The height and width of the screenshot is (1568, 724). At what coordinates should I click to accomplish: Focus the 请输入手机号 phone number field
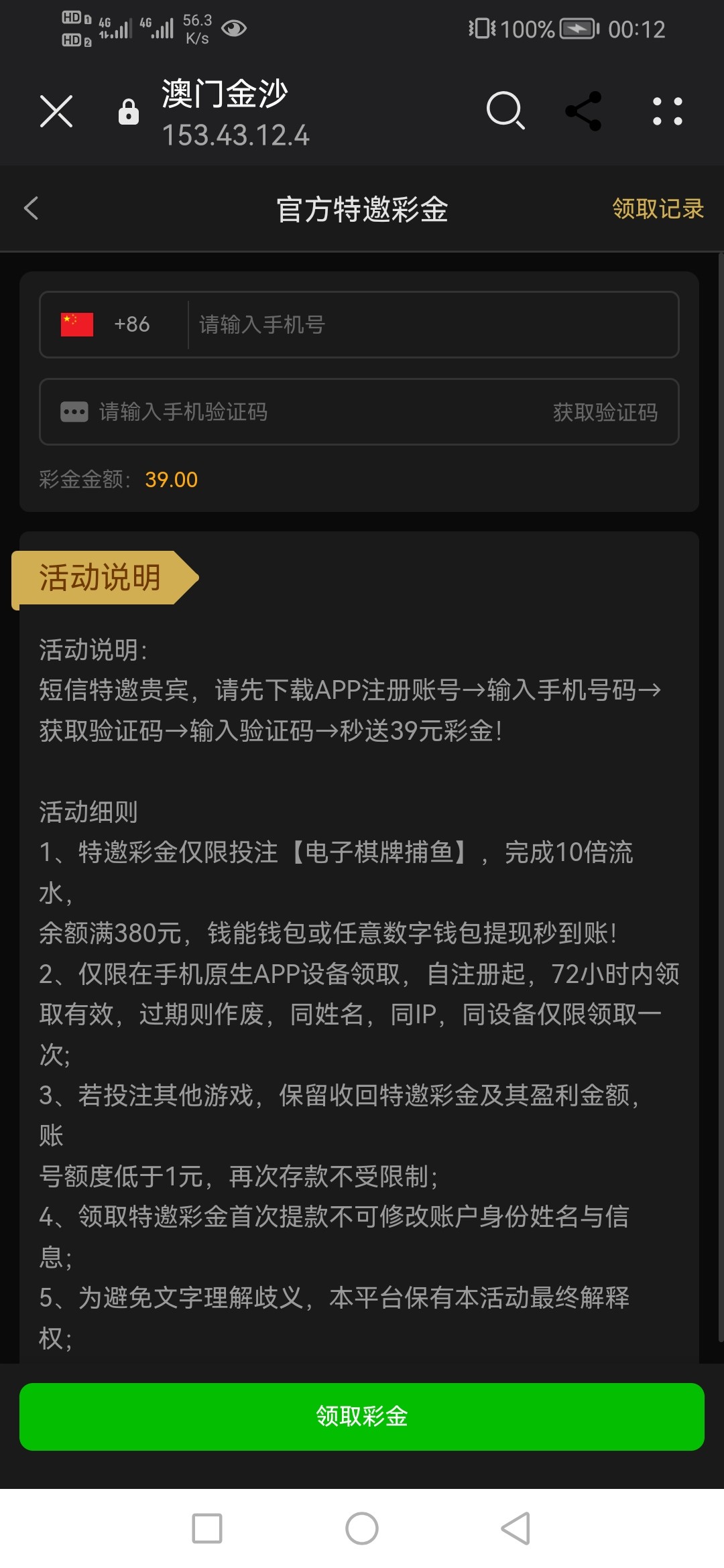pos(429,325)
